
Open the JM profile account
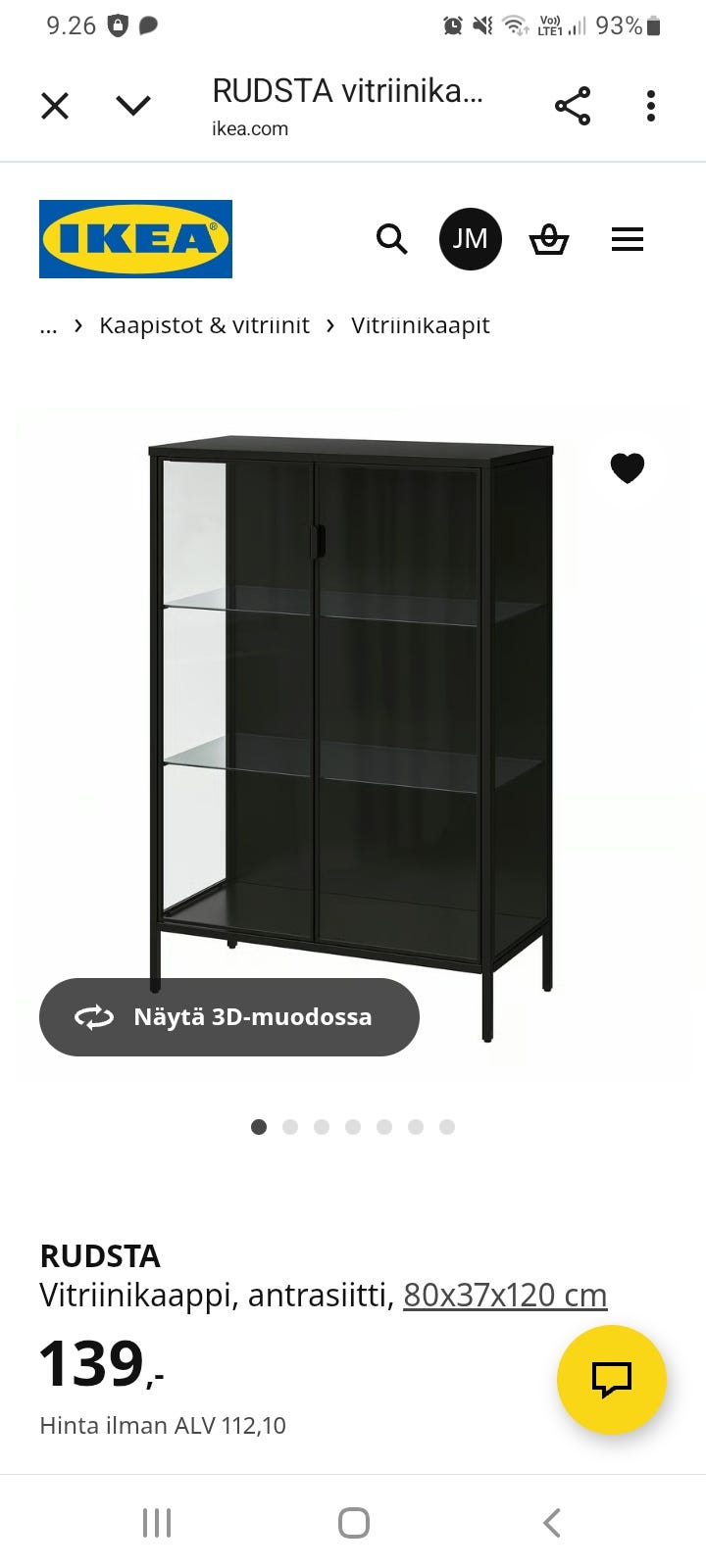tap(471, 239)
